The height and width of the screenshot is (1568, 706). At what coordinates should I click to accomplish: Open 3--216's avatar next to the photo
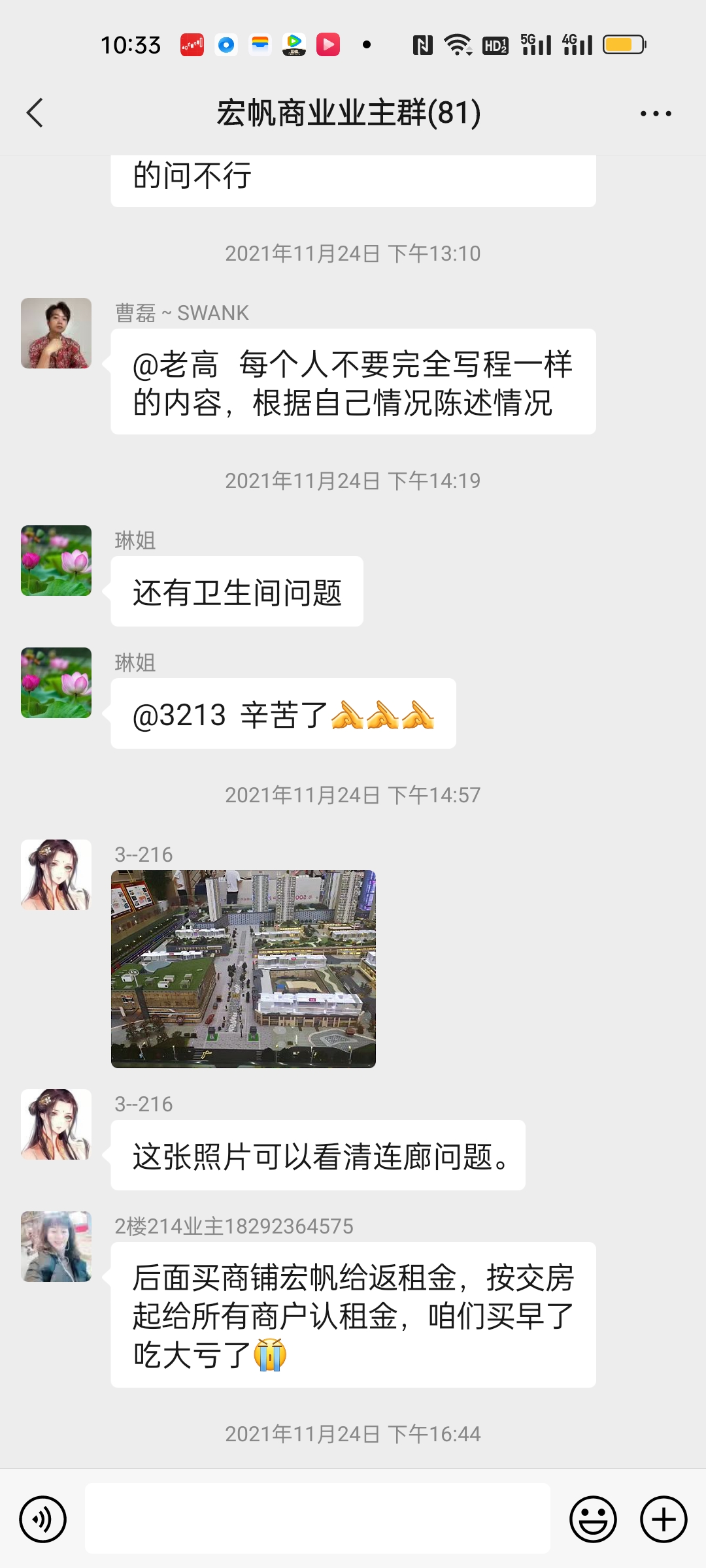56,875
